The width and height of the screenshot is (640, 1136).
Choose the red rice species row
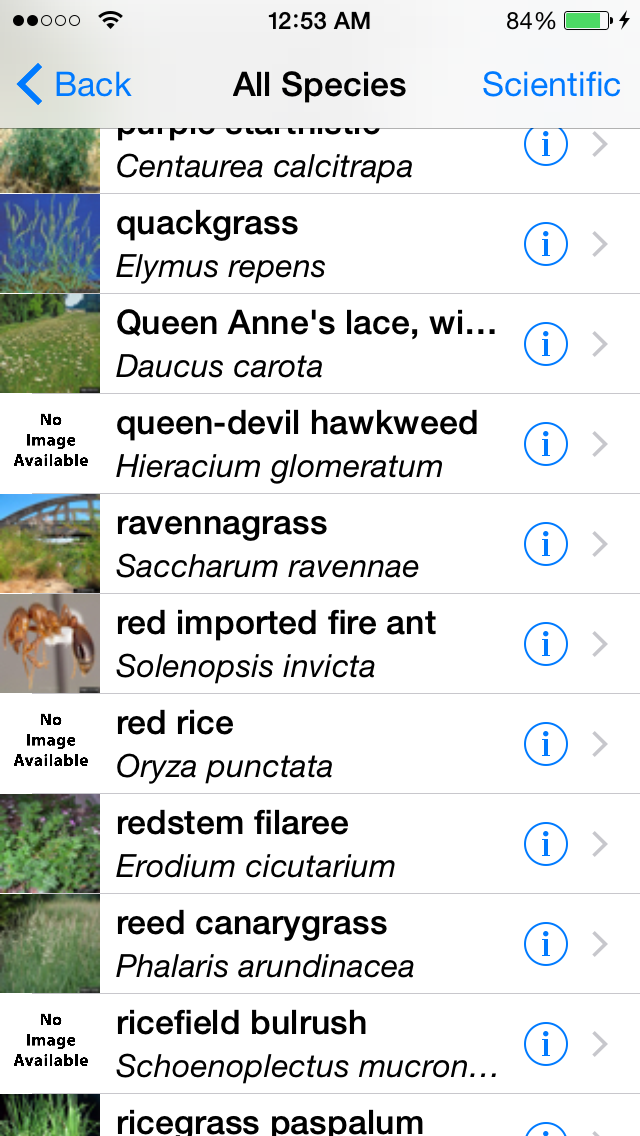300,744
